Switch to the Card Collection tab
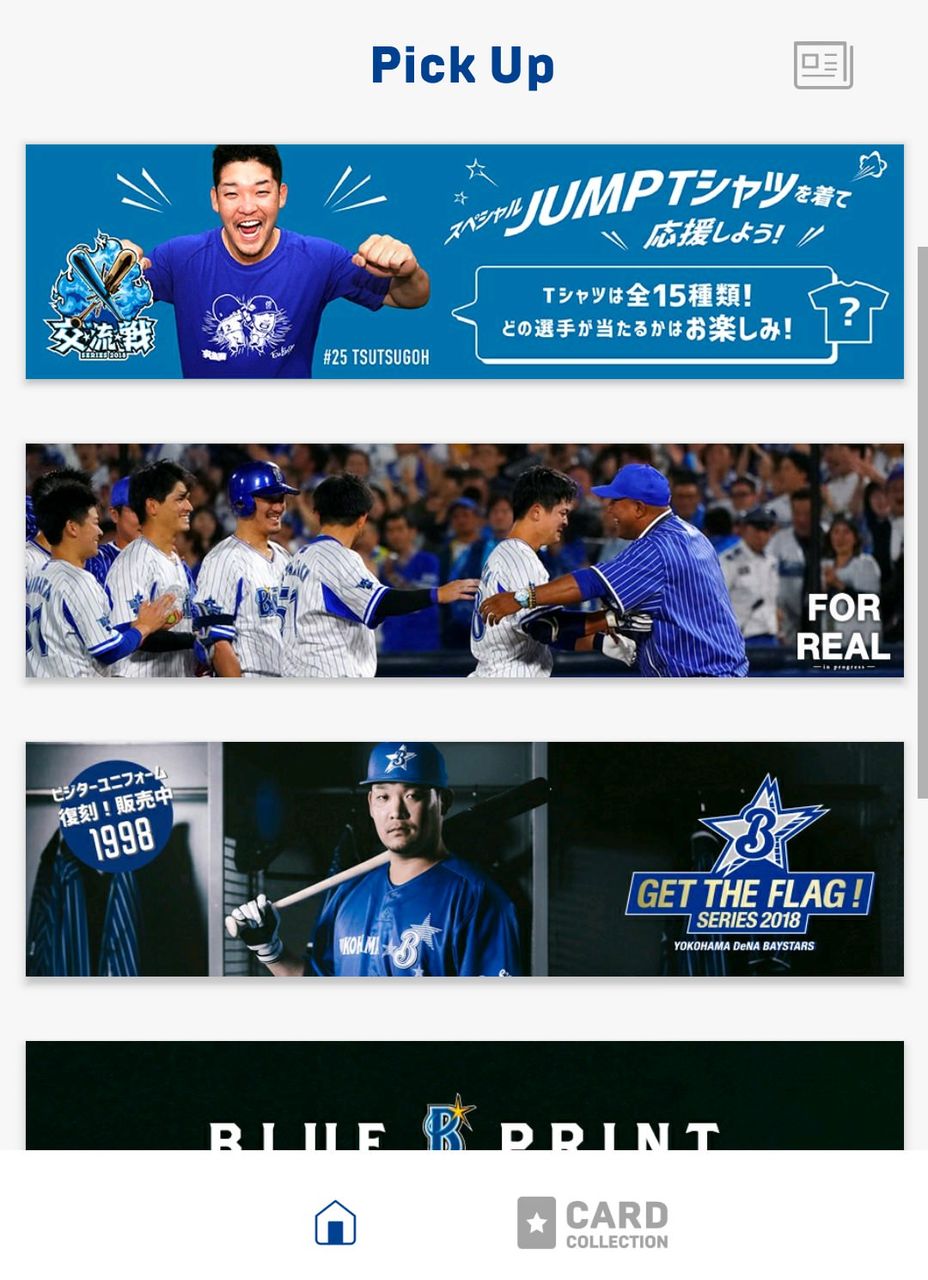 [x=593, y=1223]
